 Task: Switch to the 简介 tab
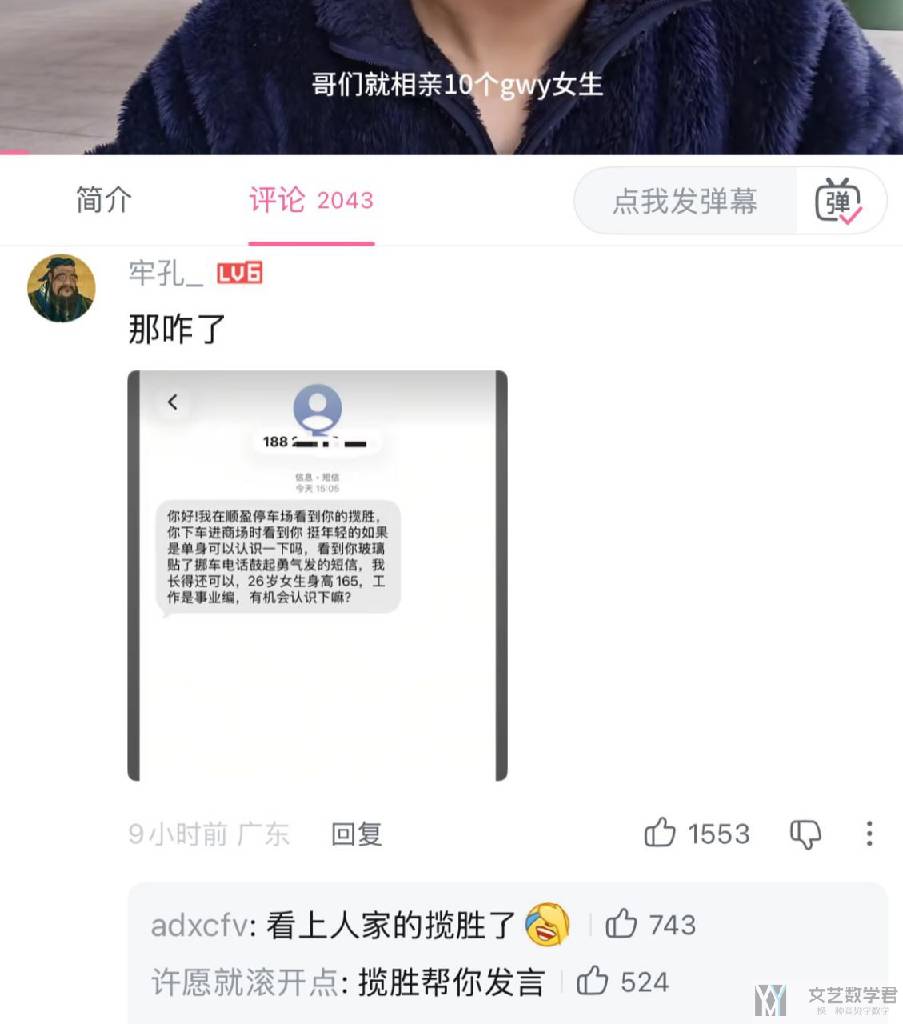pyautogui.click(x=104, y=200)
